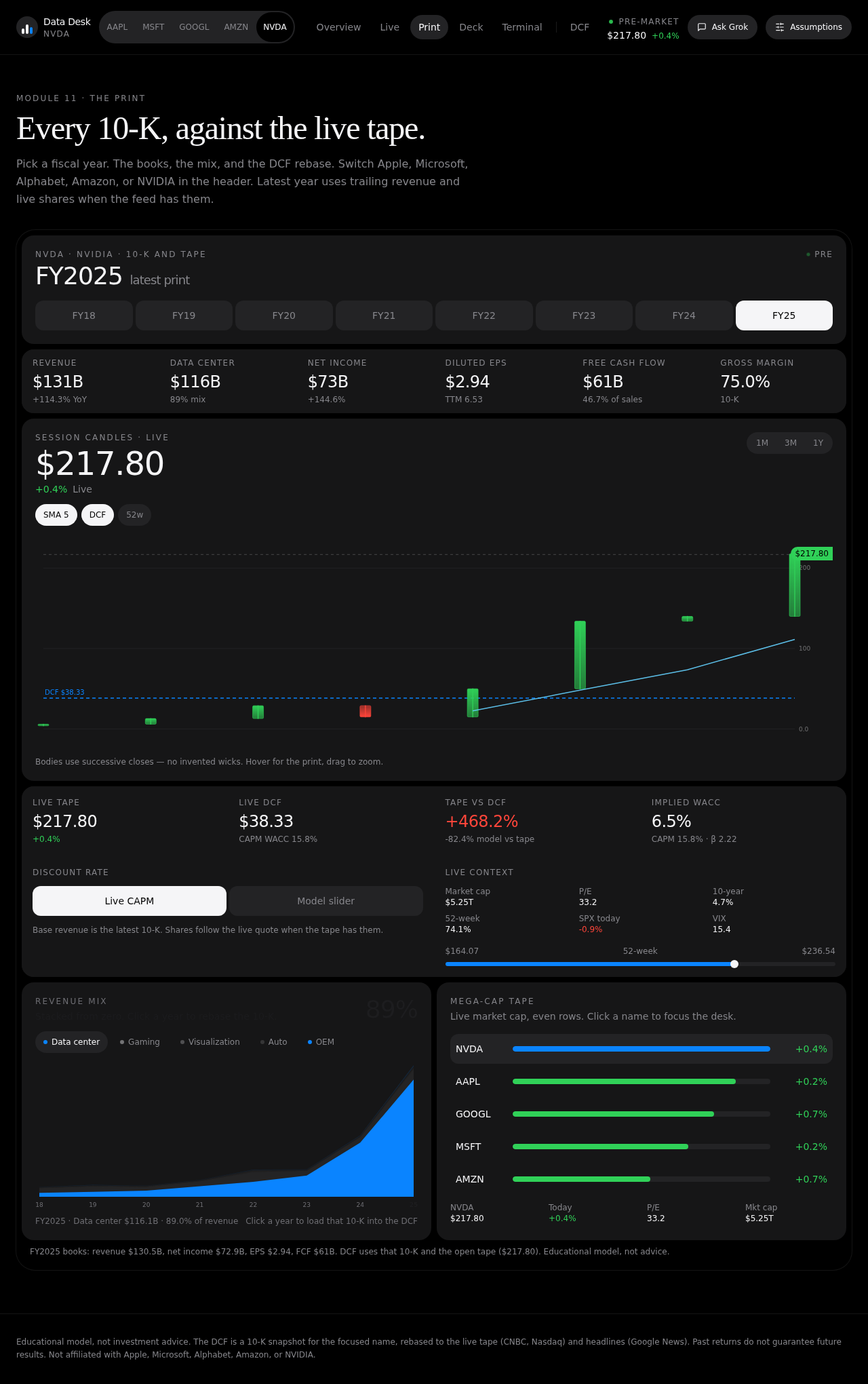
Task: Select the Auto revenue segment
Action: pos(273,1042)
